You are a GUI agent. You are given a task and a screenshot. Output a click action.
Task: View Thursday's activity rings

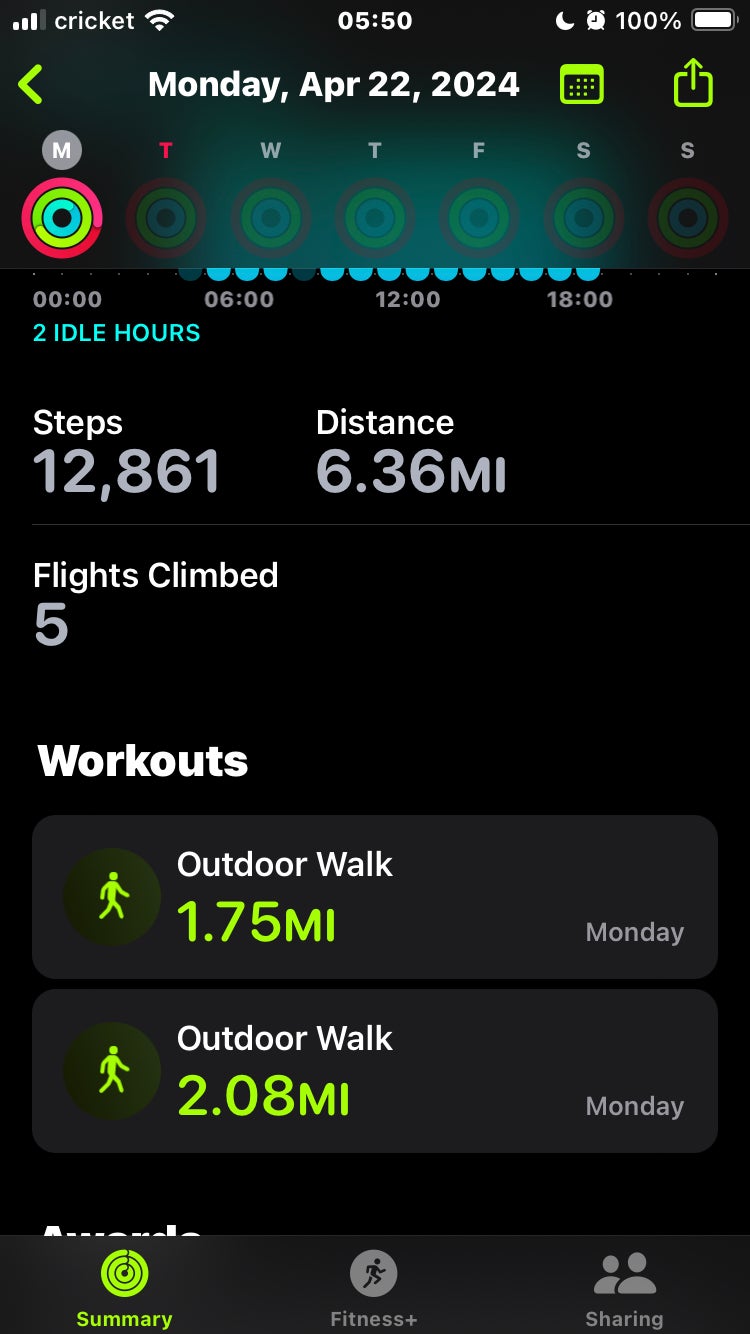[x=374, y=217]
